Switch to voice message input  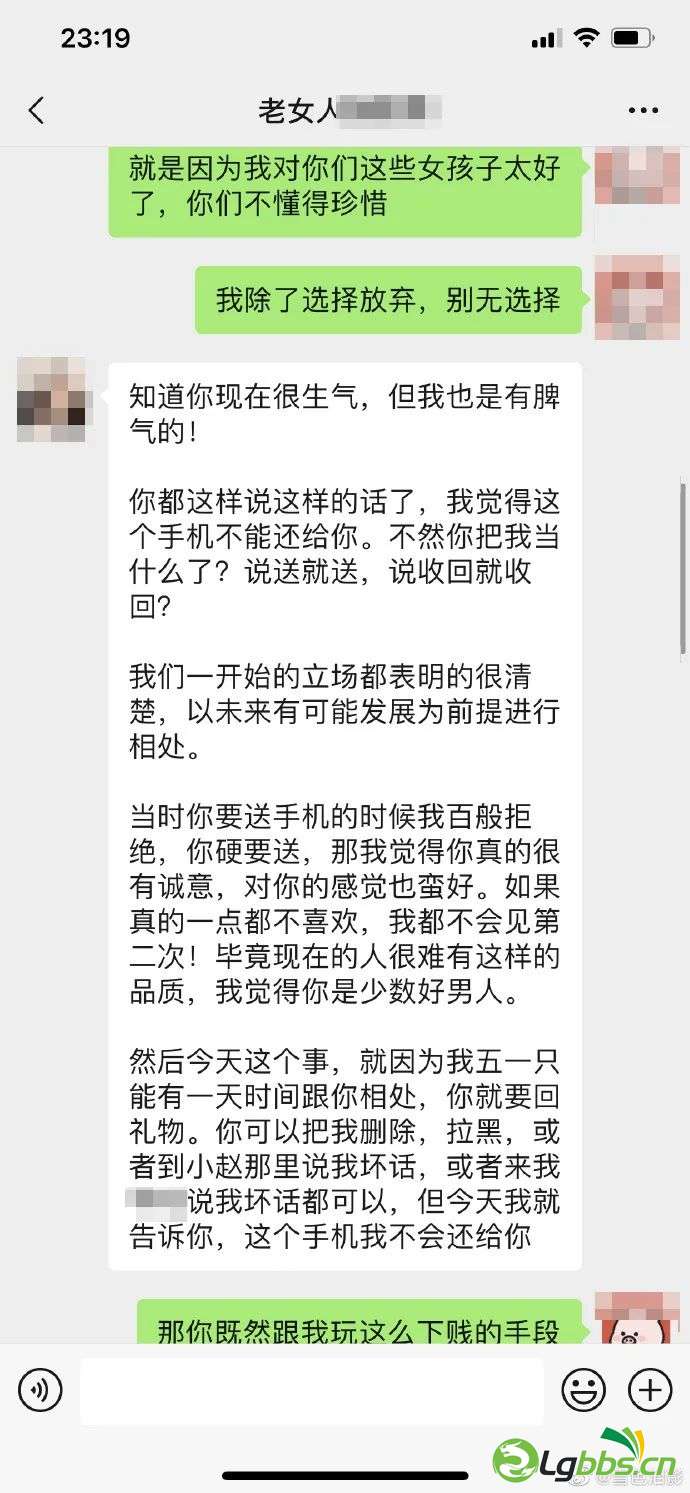pos(40,1390)
